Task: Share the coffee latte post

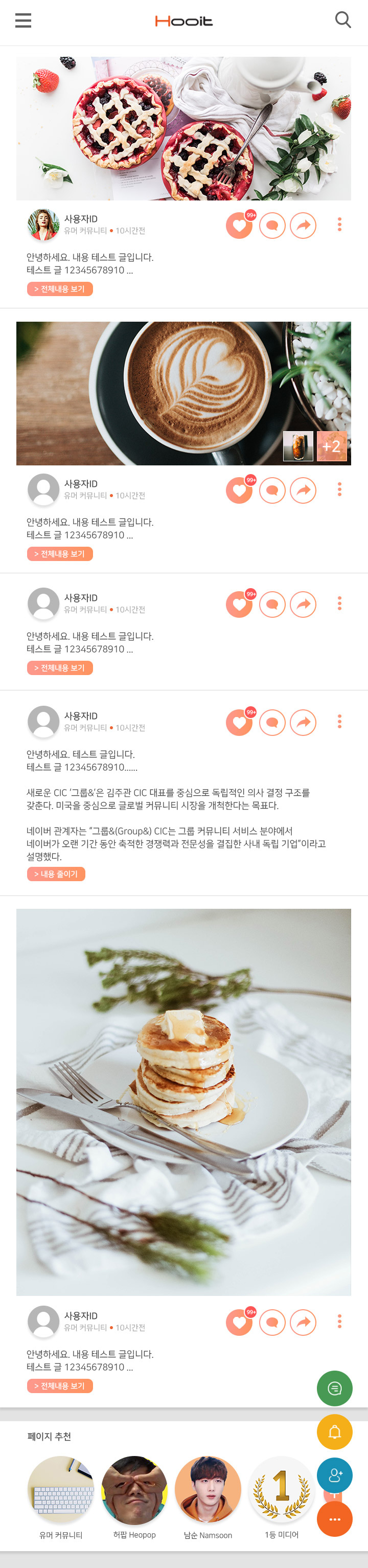Action: click(x=303, y=490)
